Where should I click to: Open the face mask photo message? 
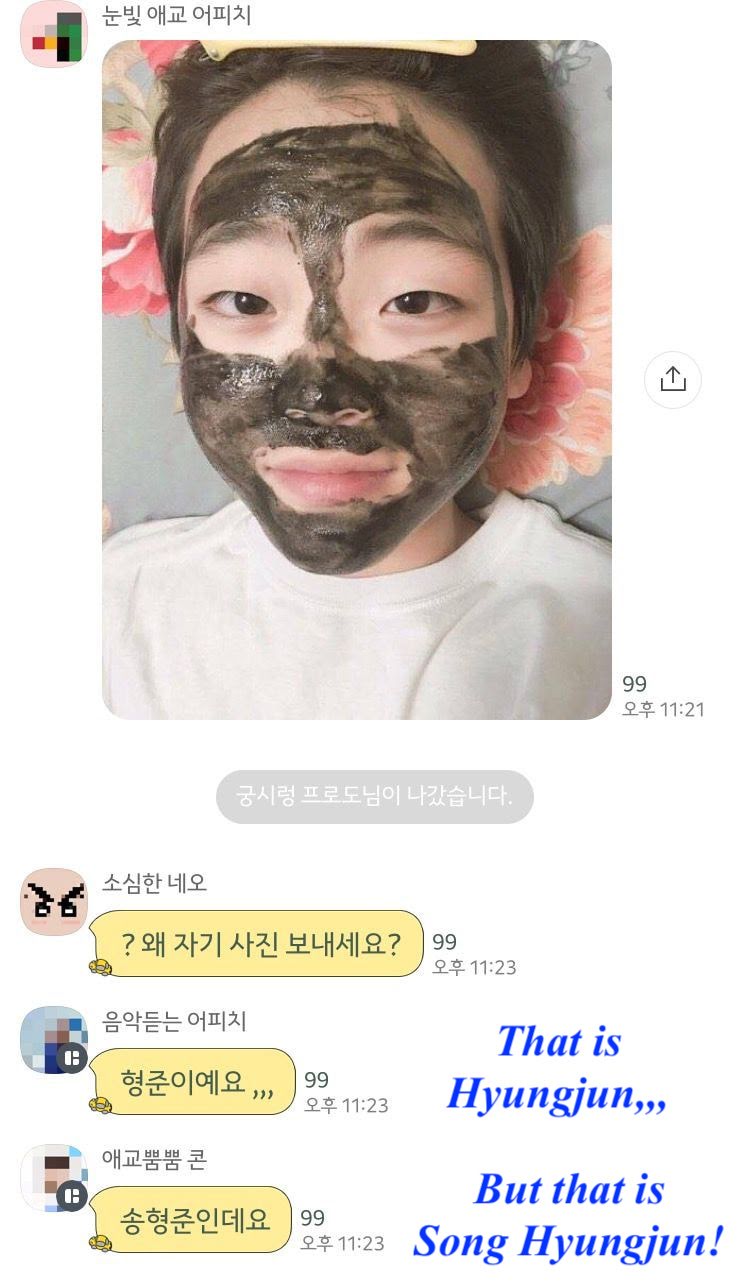pos(356,380)
